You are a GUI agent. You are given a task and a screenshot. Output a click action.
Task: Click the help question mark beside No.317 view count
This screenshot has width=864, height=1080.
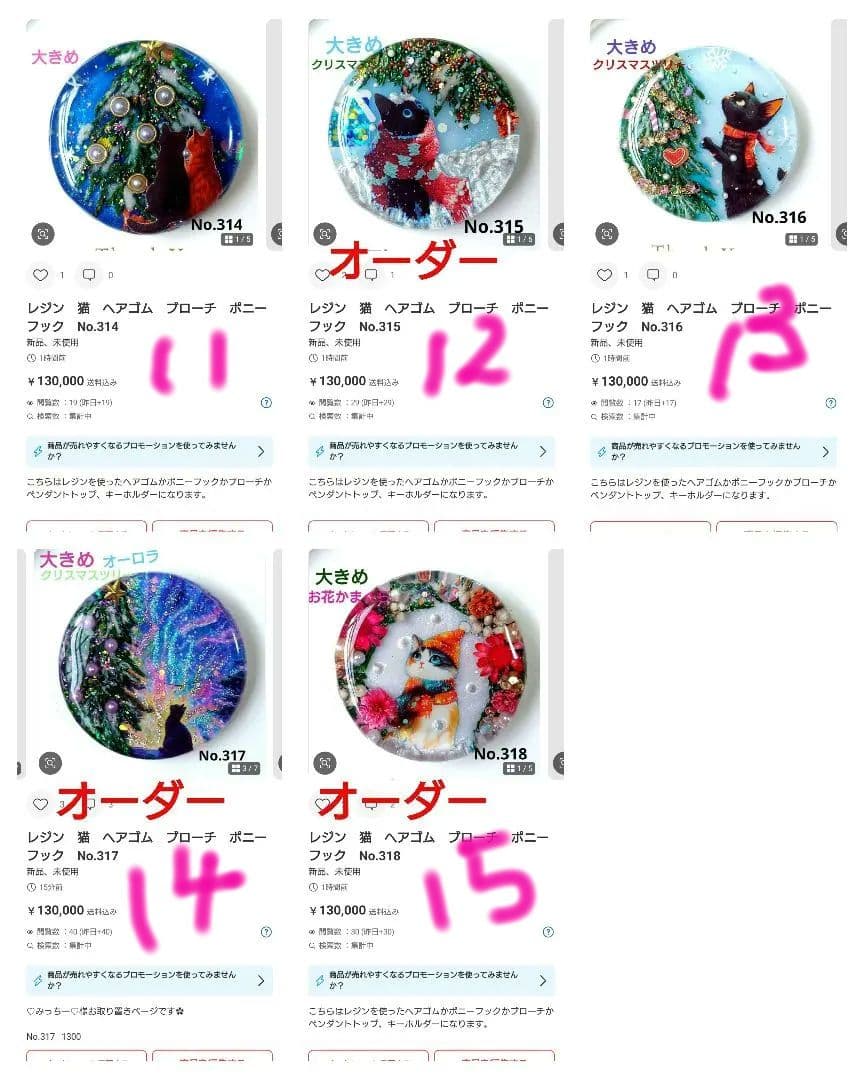pyautogui.click(x=266, y=932)
